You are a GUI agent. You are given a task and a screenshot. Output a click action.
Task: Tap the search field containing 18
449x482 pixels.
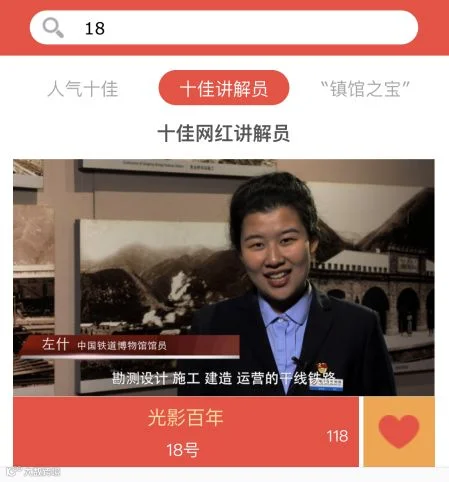pos(224,28)
